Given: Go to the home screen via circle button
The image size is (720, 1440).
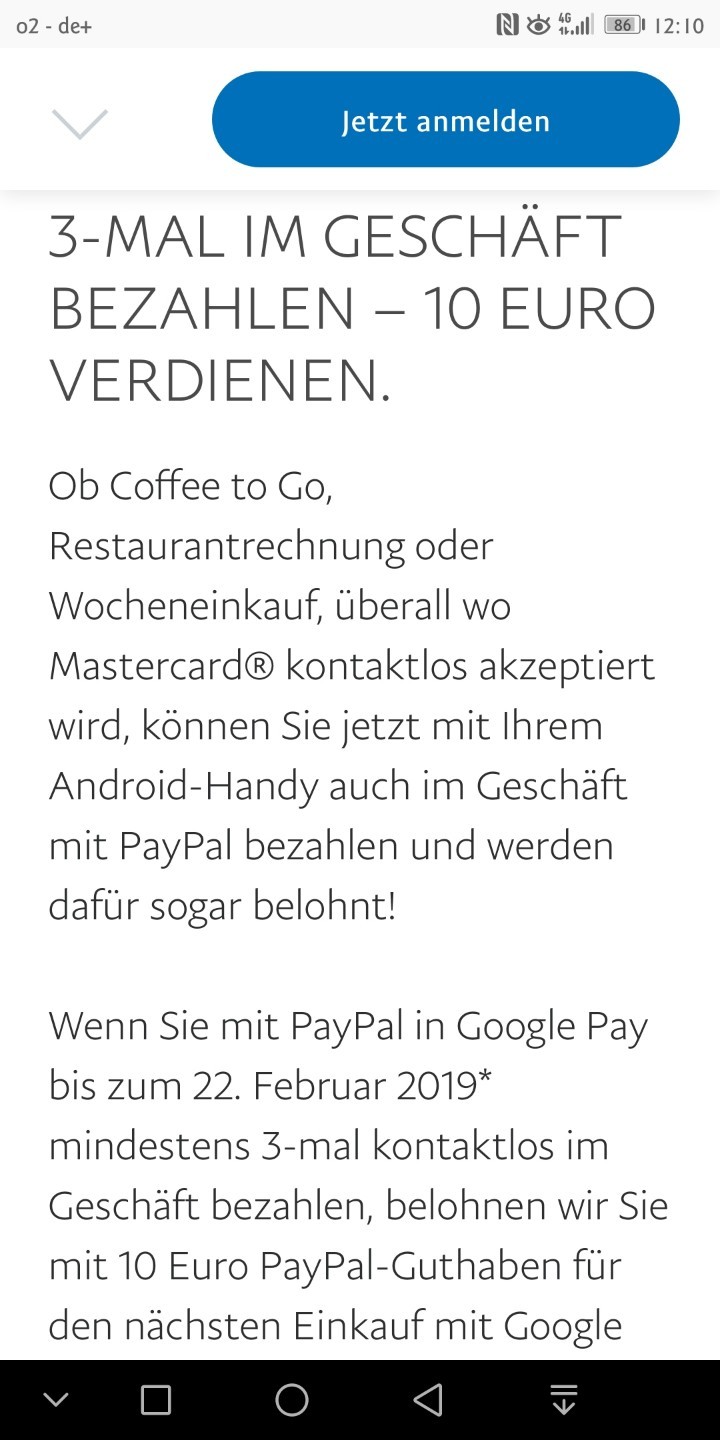Looking at the screenshot, I should click(x=292, y=1400).
